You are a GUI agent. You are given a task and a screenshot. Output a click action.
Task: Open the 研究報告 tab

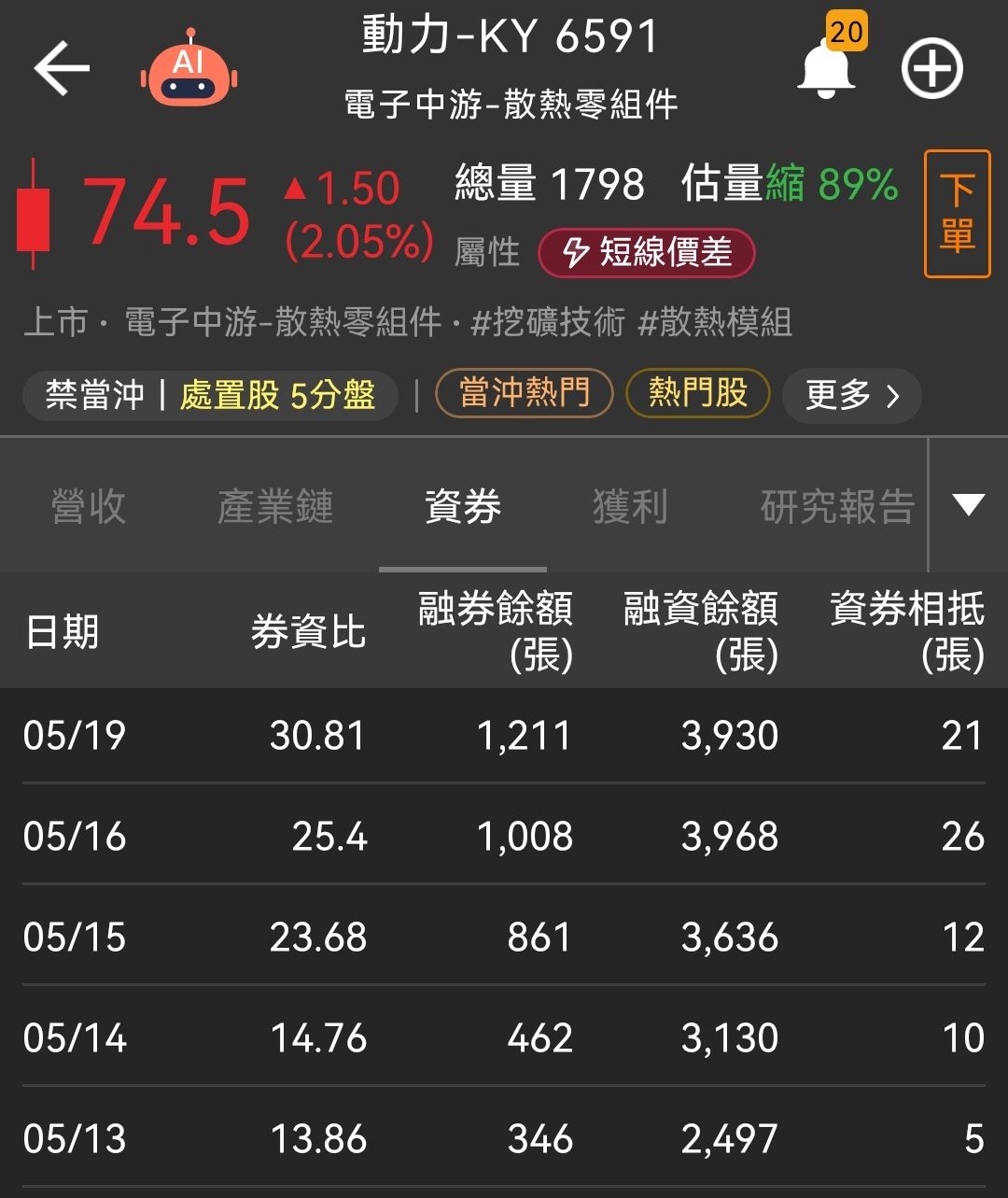coord(837,507)
